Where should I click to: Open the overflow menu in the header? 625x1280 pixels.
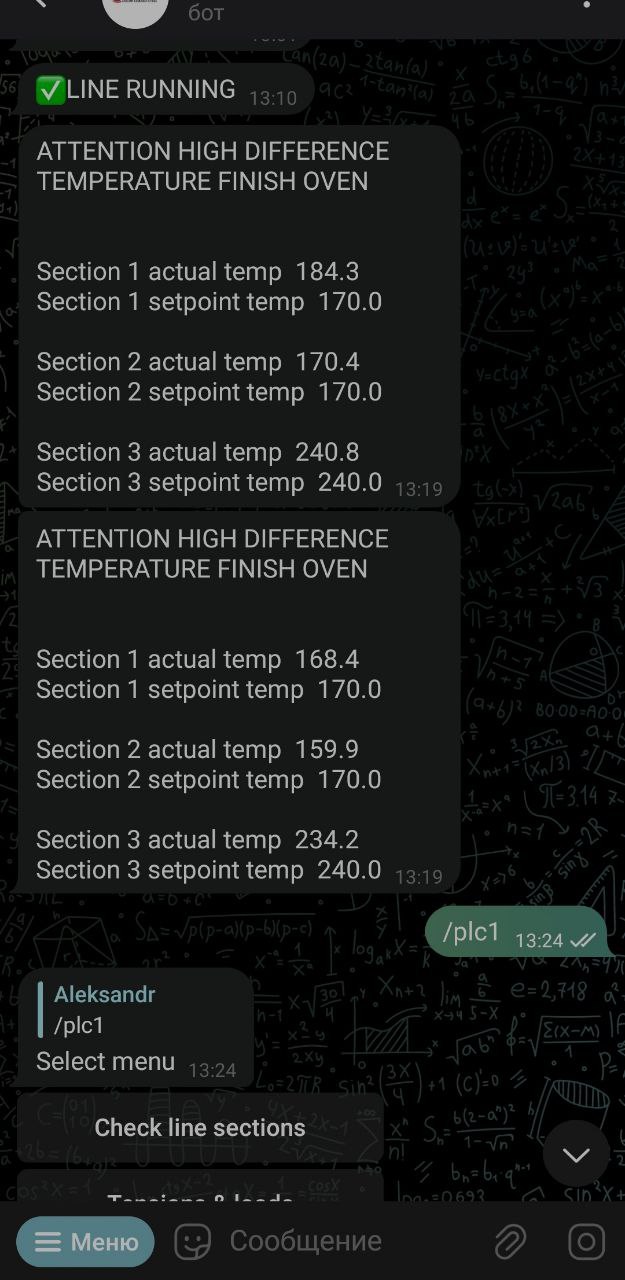pyautogui.click(x=587, y=5)
